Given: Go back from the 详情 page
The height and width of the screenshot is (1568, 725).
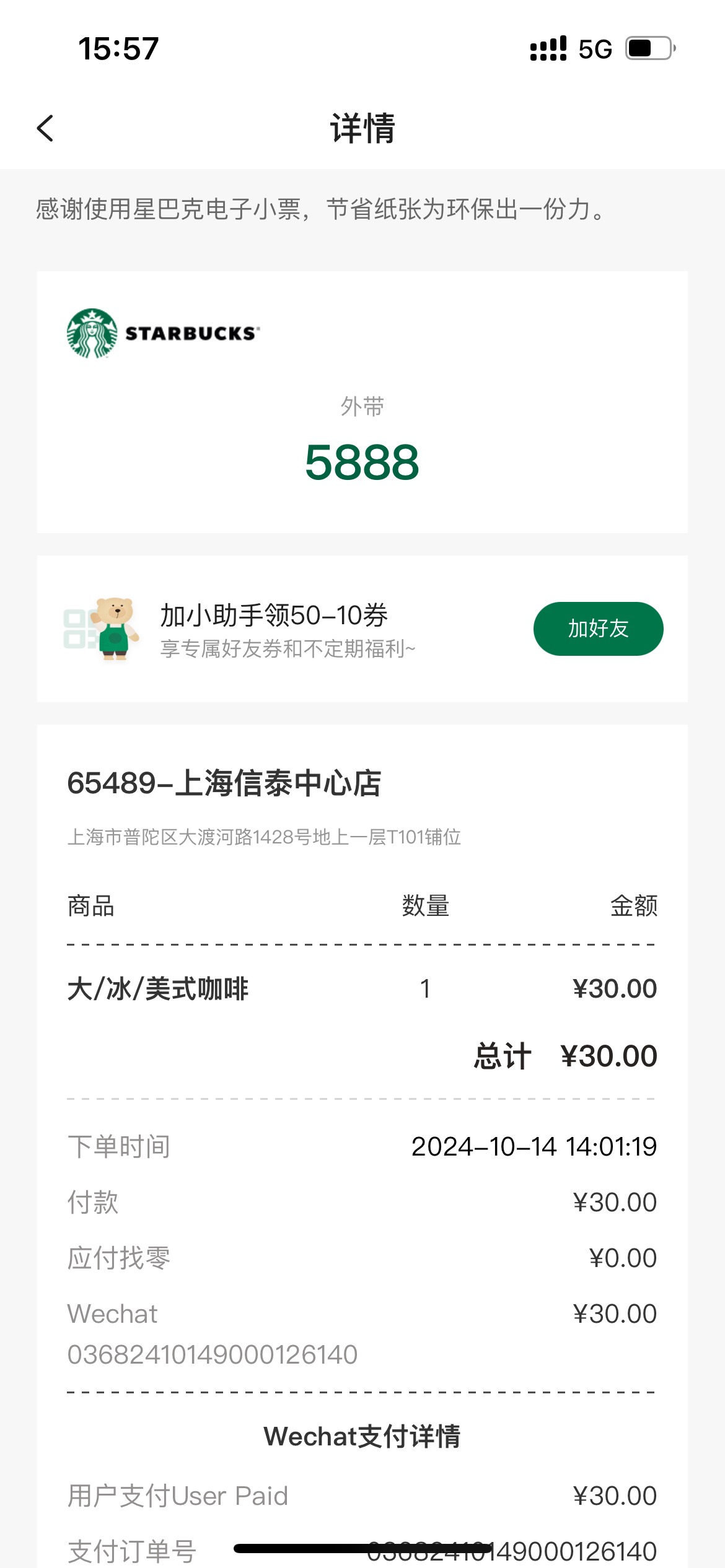Looking at the screenshot, I should coord(45,128).
